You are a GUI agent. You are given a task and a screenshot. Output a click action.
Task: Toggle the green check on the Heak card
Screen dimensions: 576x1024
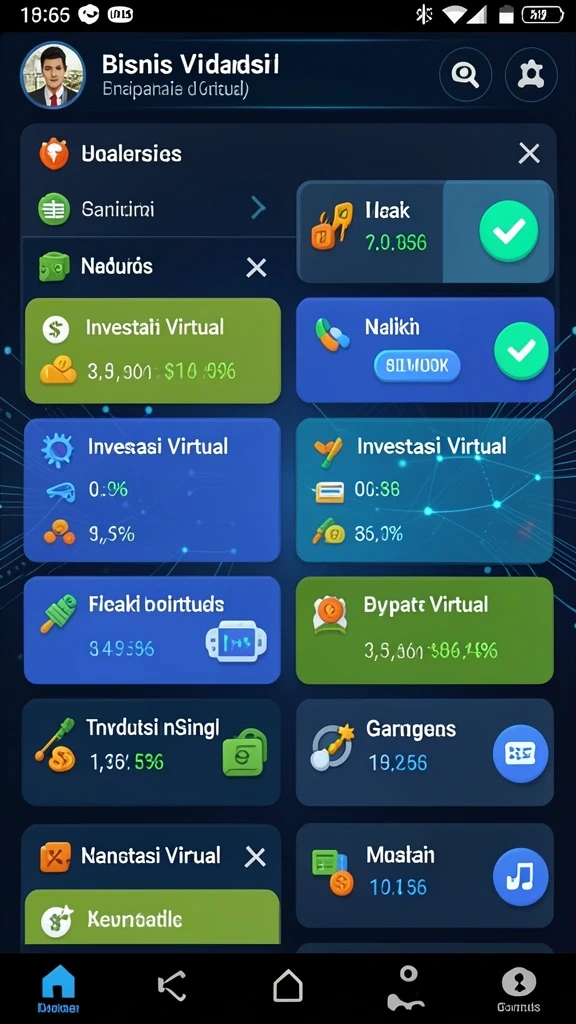pos(509,231)
